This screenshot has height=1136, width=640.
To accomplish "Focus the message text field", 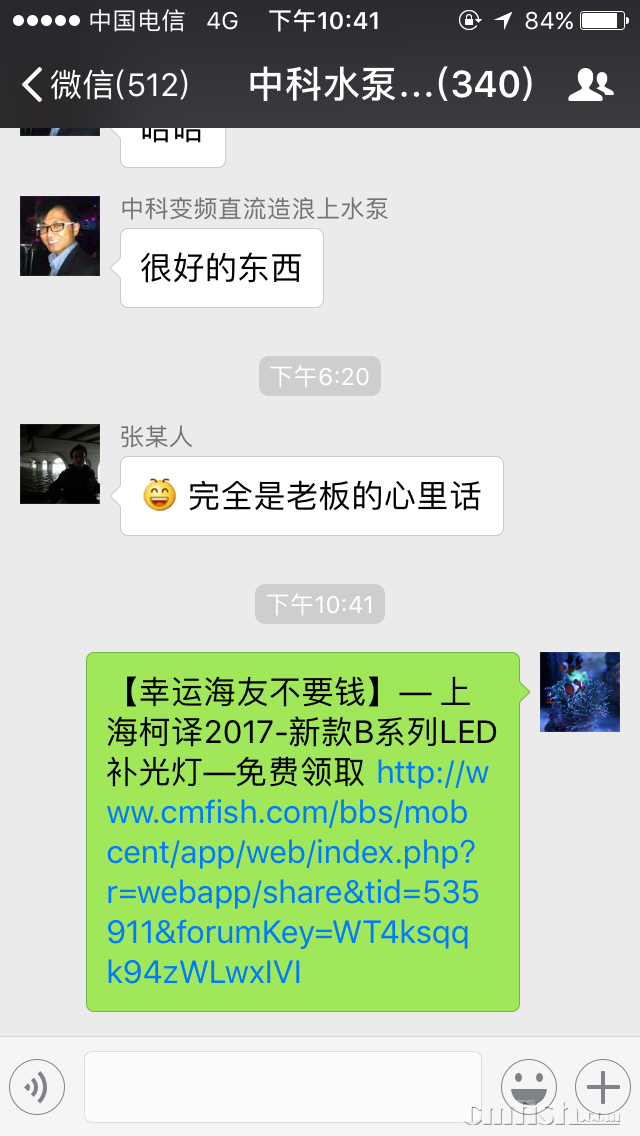I will tap(282, 1087).
